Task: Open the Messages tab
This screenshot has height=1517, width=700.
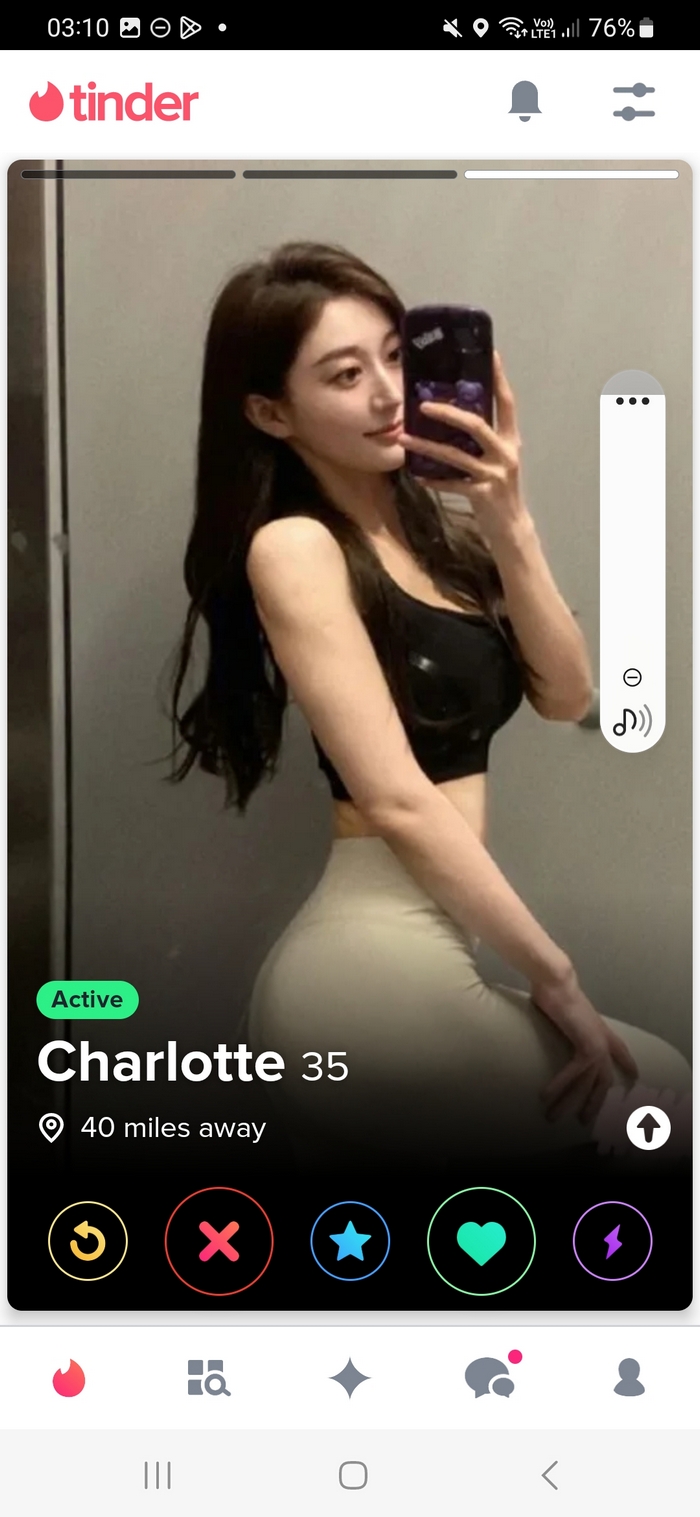Action: pos(491,1378)
